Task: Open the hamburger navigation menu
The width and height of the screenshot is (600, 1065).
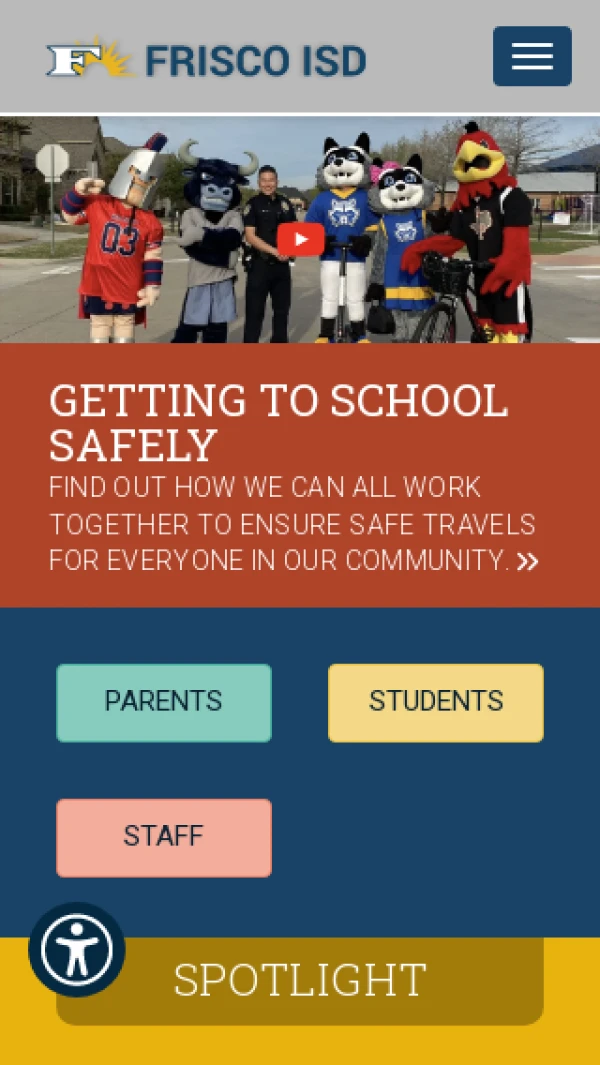Action: [x=532, y=56]
